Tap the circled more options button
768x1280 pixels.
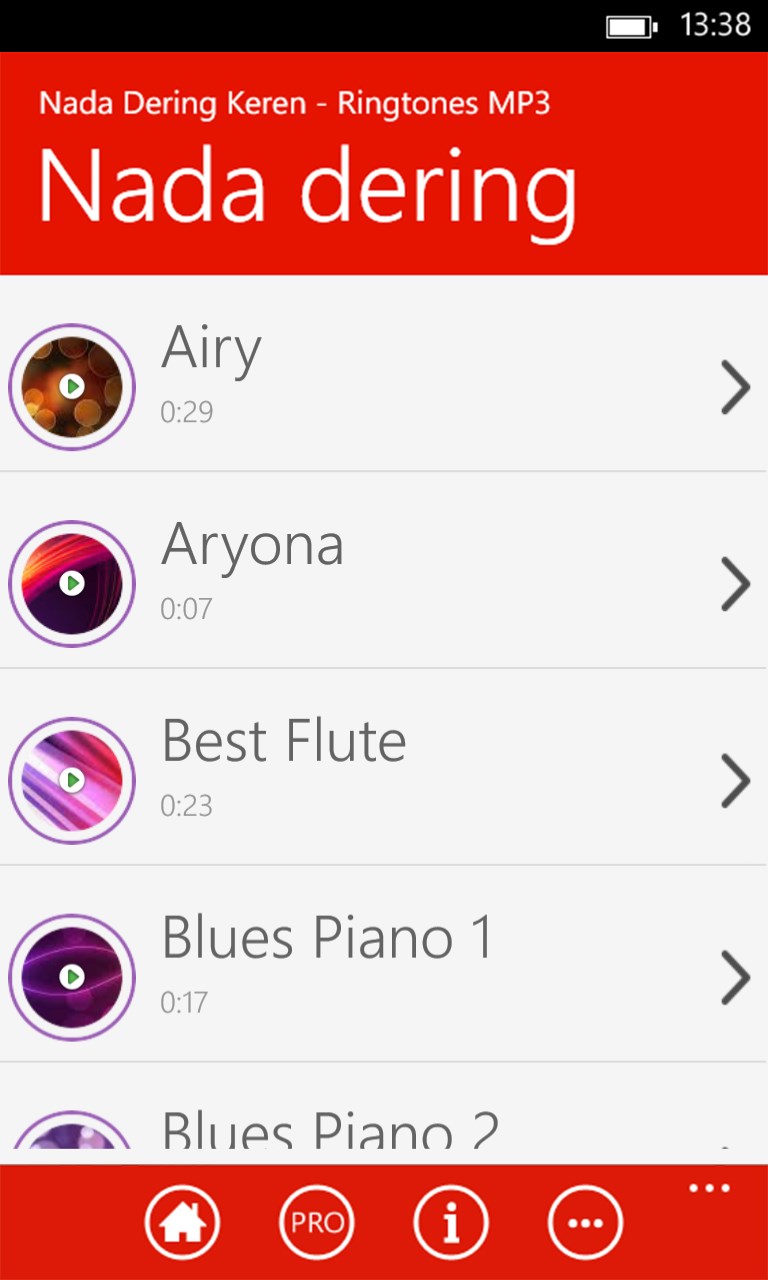point(585,1222)
